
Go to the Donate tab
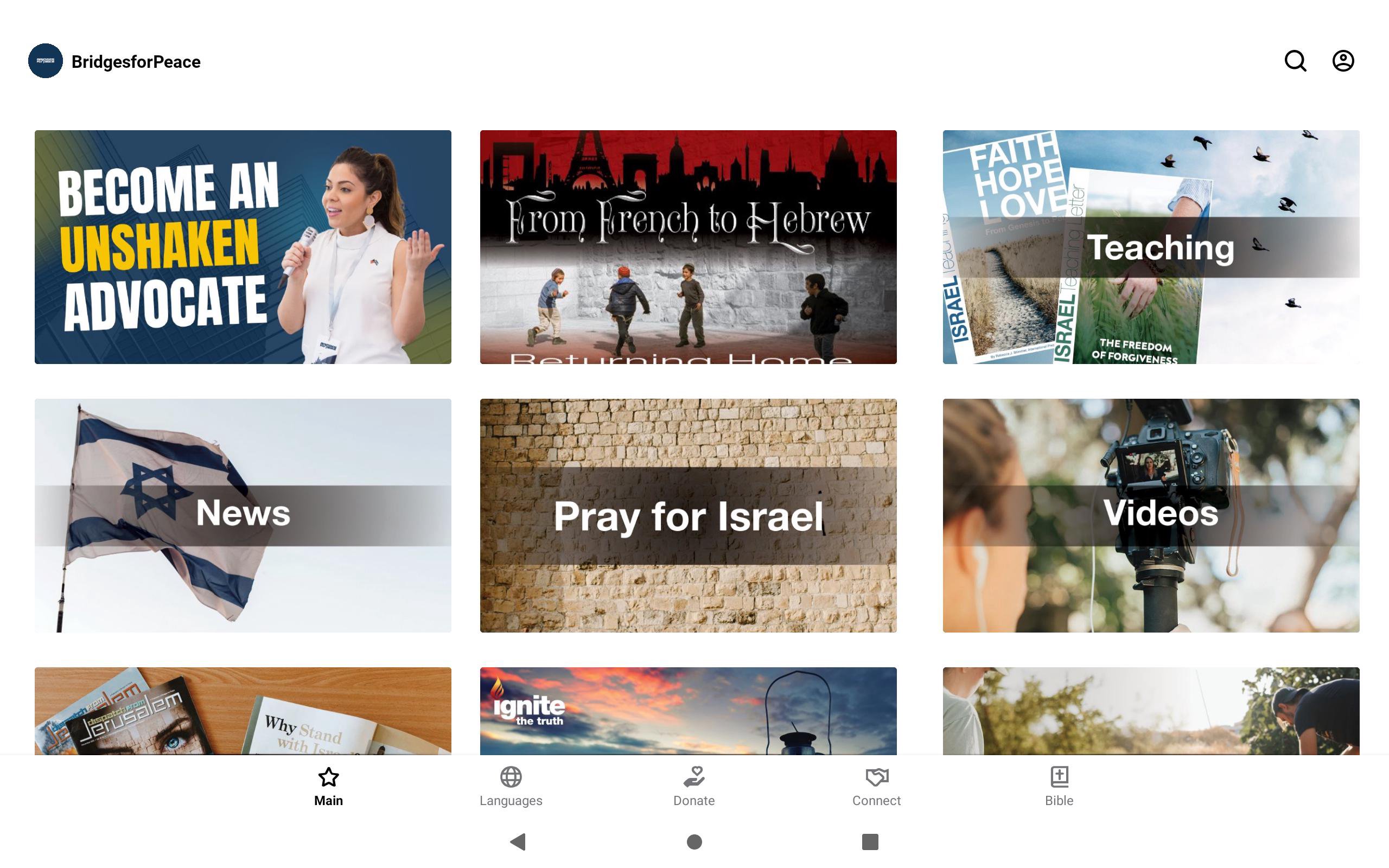[x=694, y=787]
